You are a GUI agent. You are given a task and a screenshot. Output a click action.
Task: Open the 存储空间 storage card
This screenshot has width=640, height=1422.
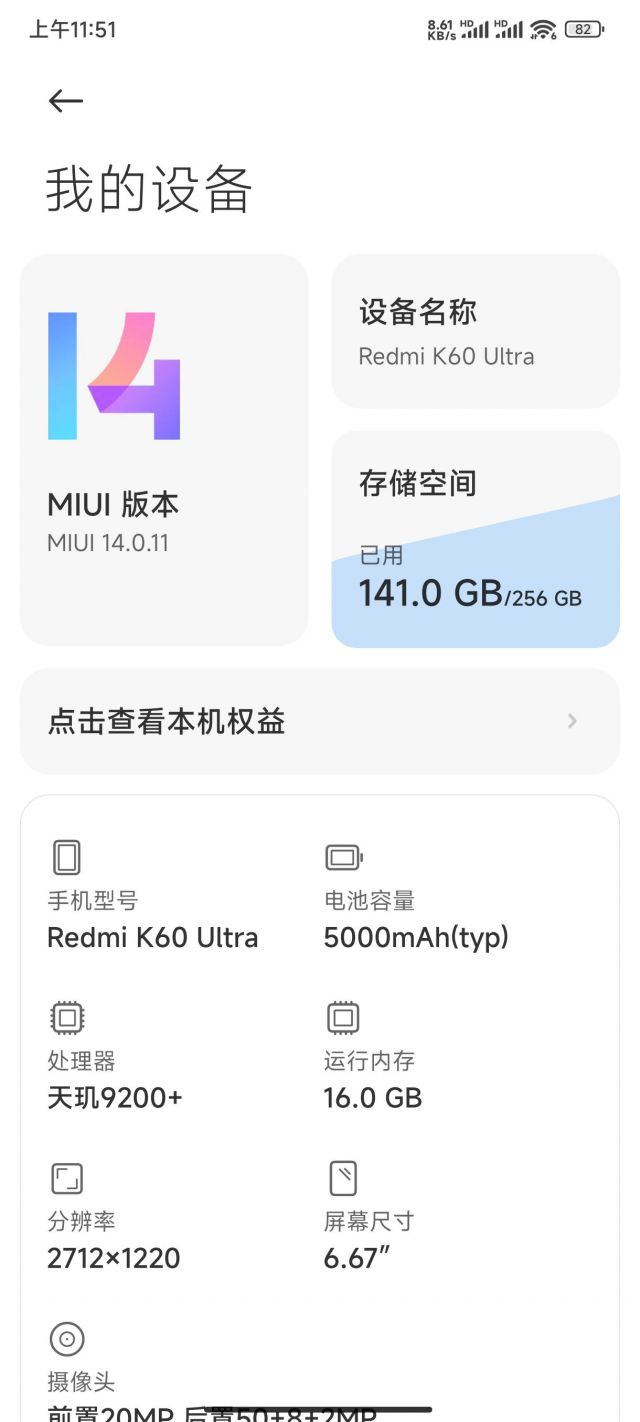pos(475,539)
